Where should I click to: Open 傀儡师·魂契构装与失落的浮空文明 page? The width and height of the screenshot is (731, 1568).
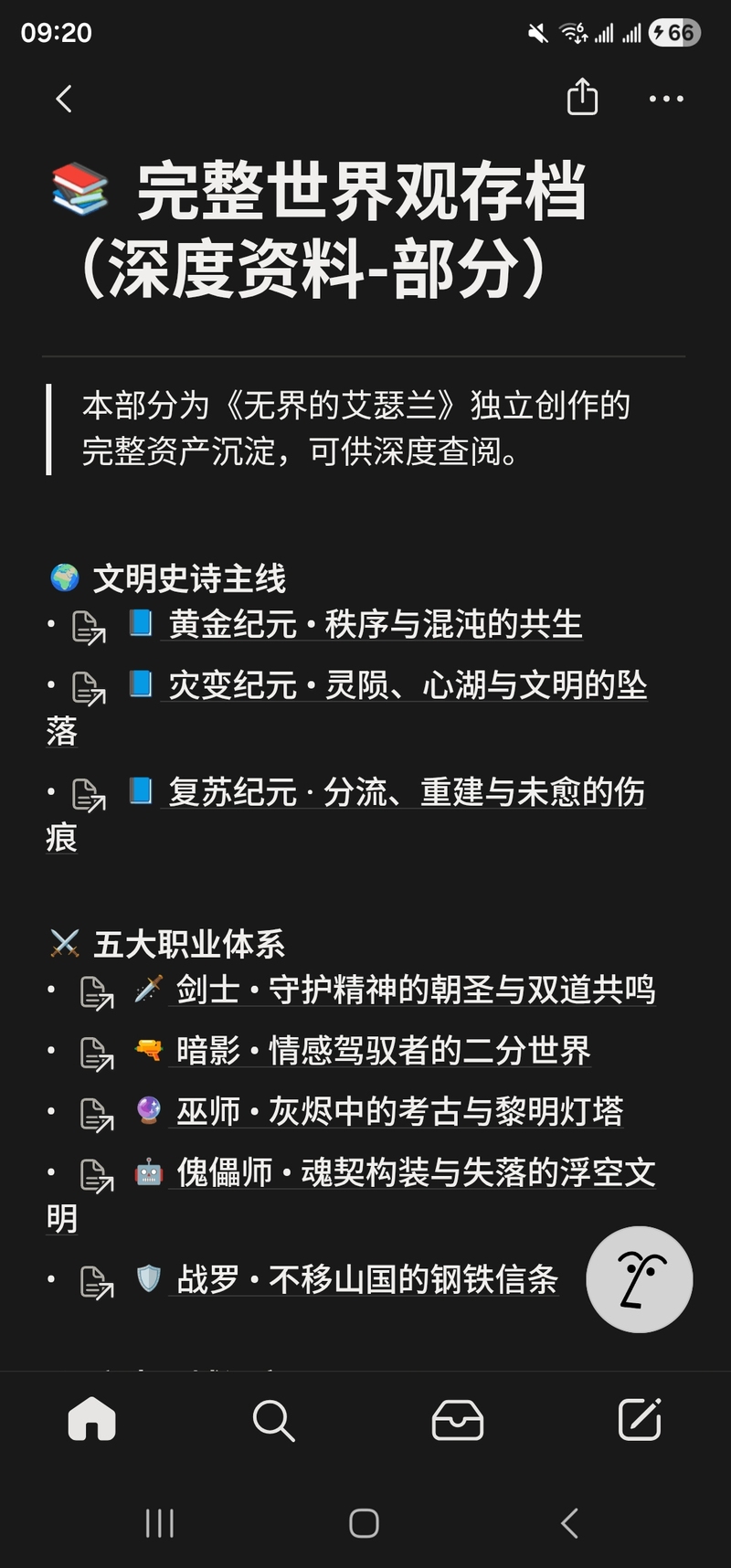415,1172
